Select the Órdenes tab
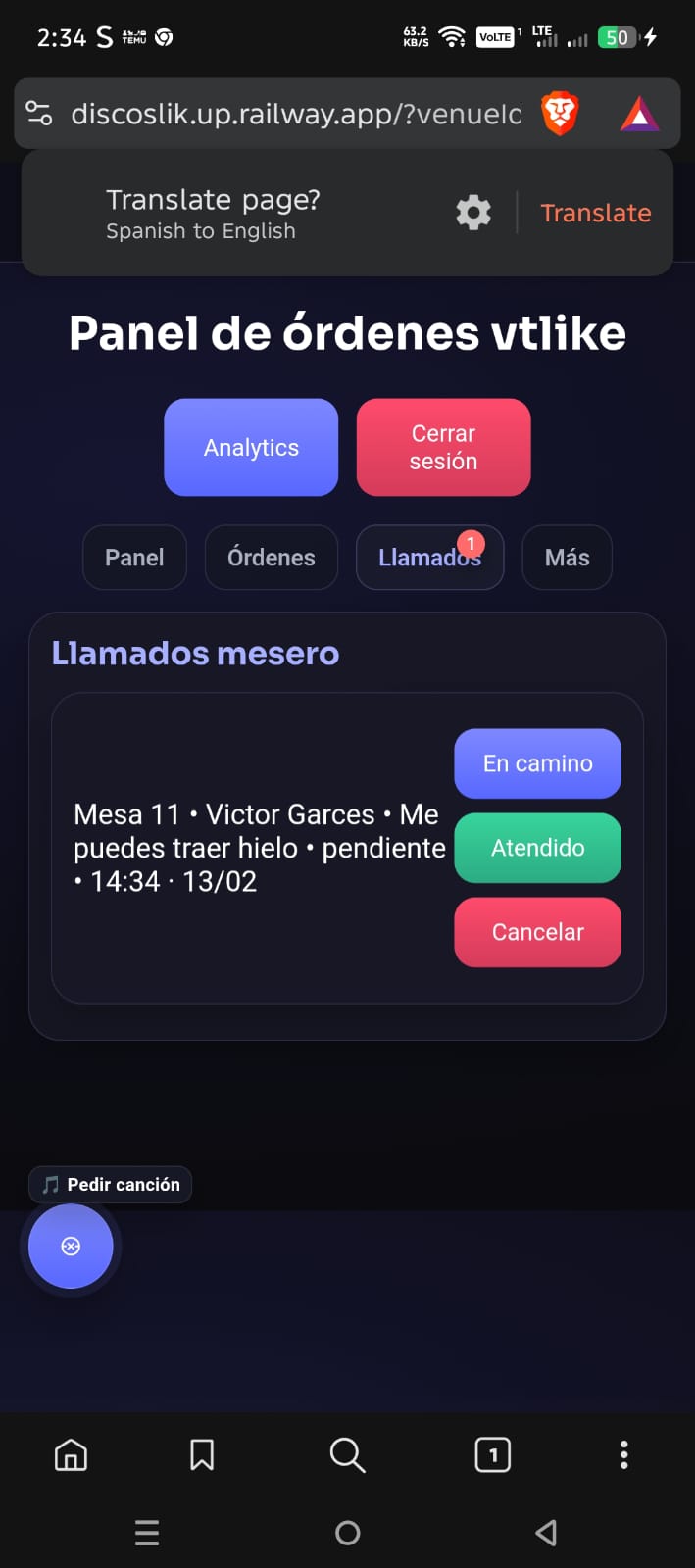The height and width of the screenshot is (1568, 695). point(272,558)
